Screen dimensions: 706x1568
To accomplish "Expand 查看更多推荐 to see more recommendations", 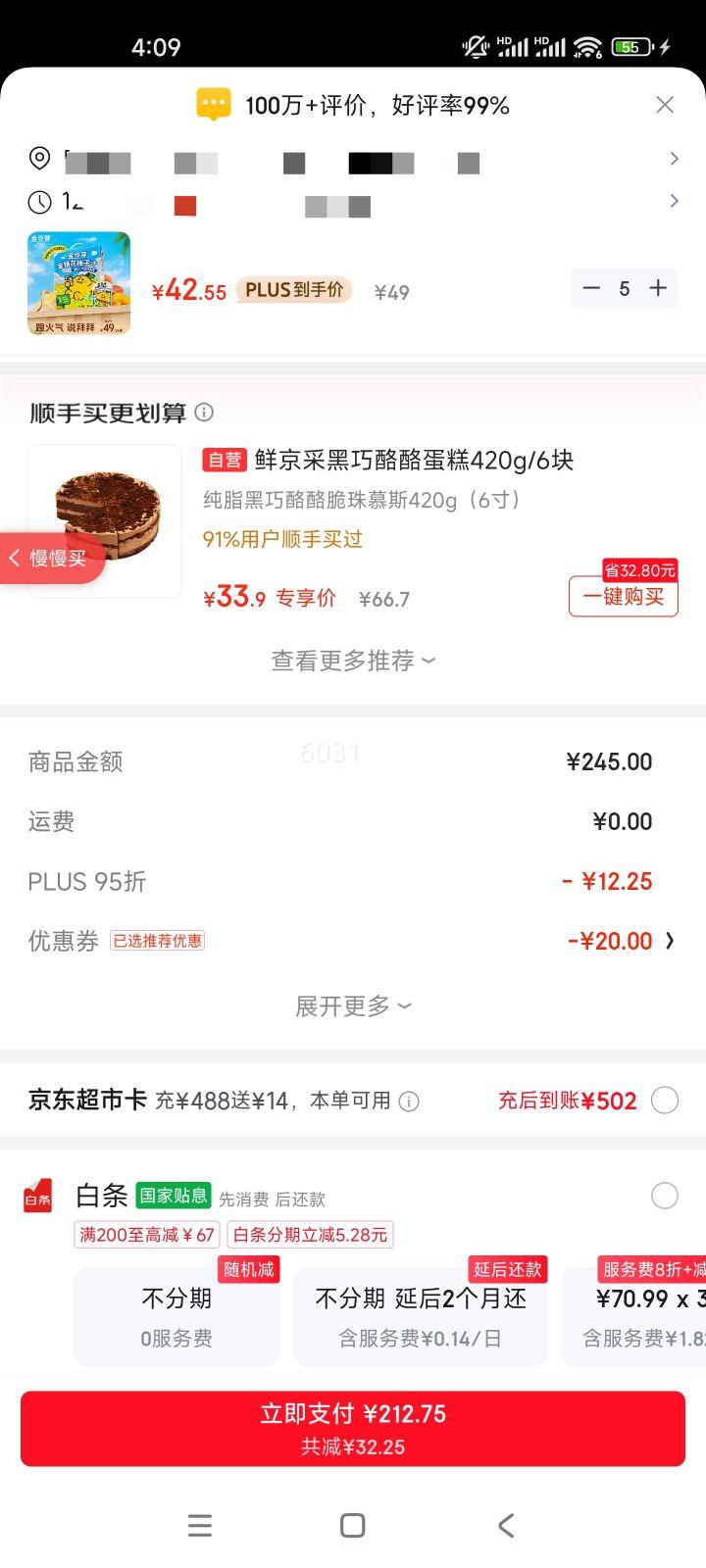I will 352,661.
